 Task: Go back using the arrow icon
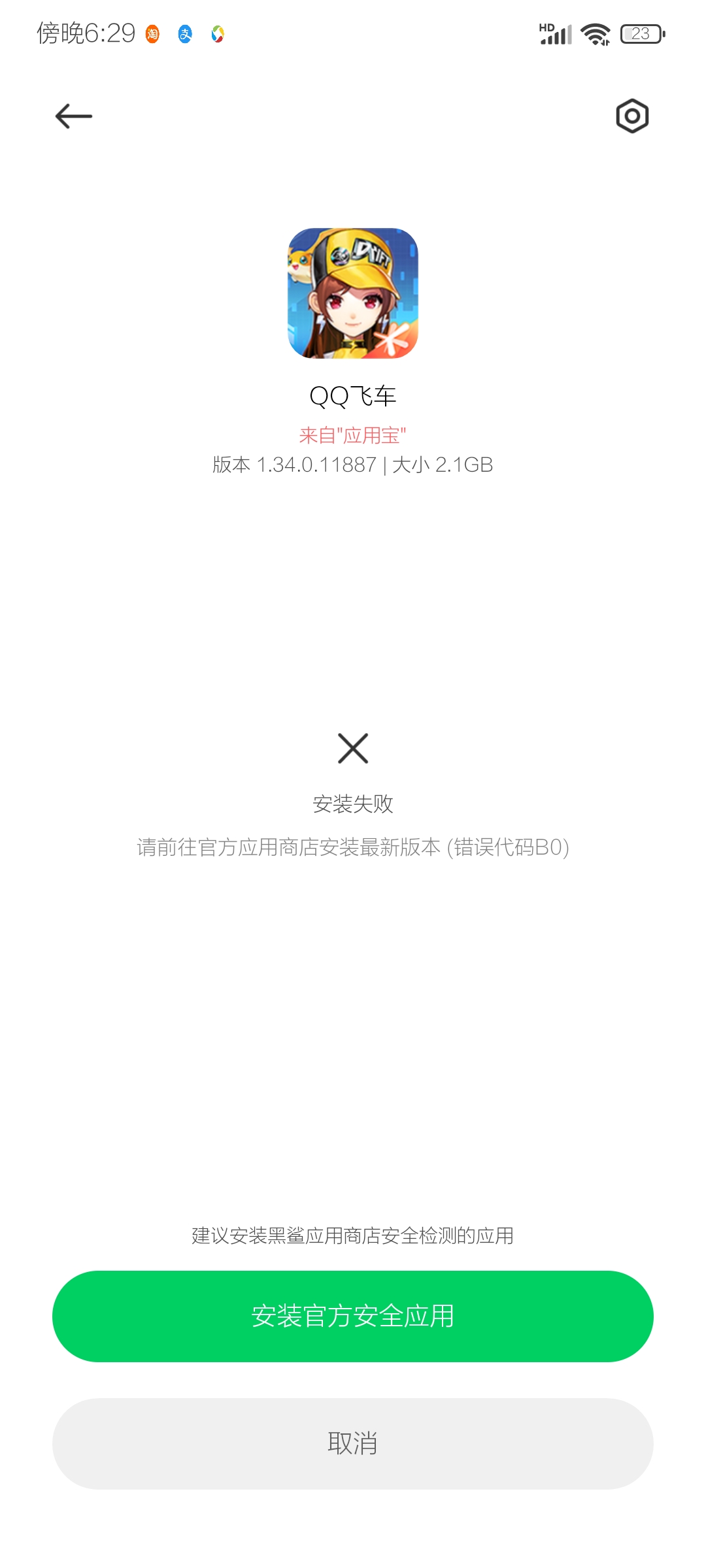point(73,116)
